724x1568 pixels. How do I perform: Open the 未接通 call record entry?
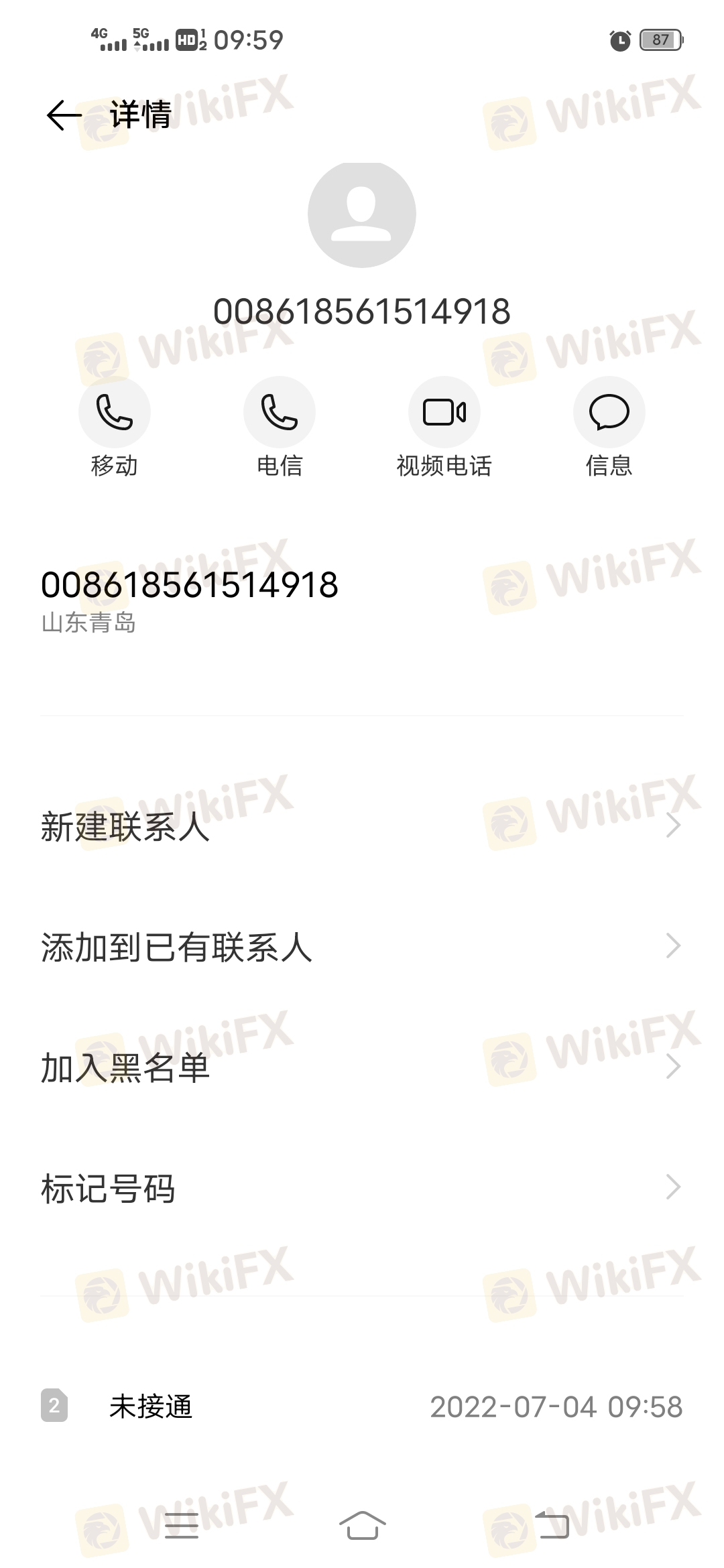point(362,1407)
